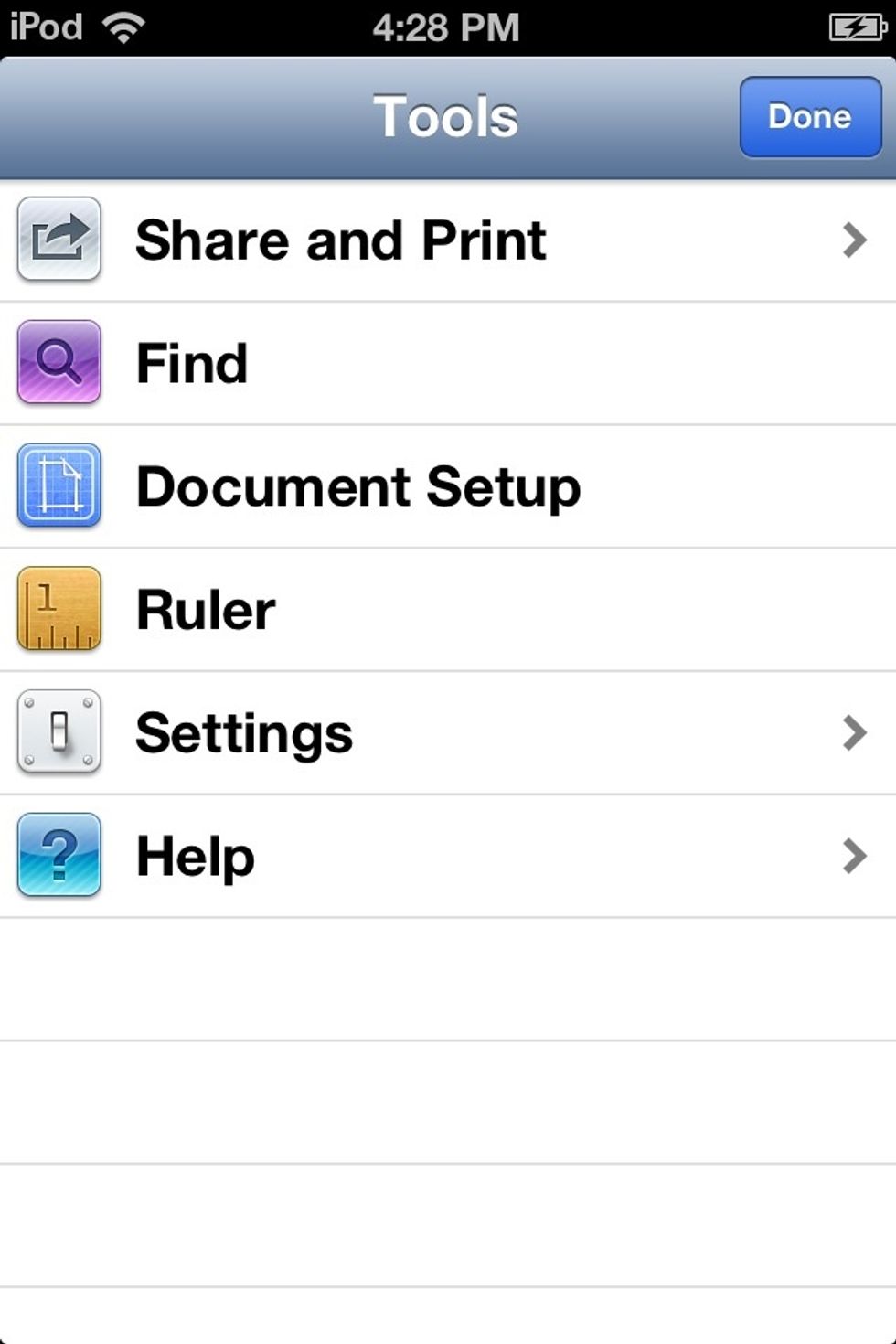Tap the Share and Print icon
The image size is (896, 1344).
[59, 239]
